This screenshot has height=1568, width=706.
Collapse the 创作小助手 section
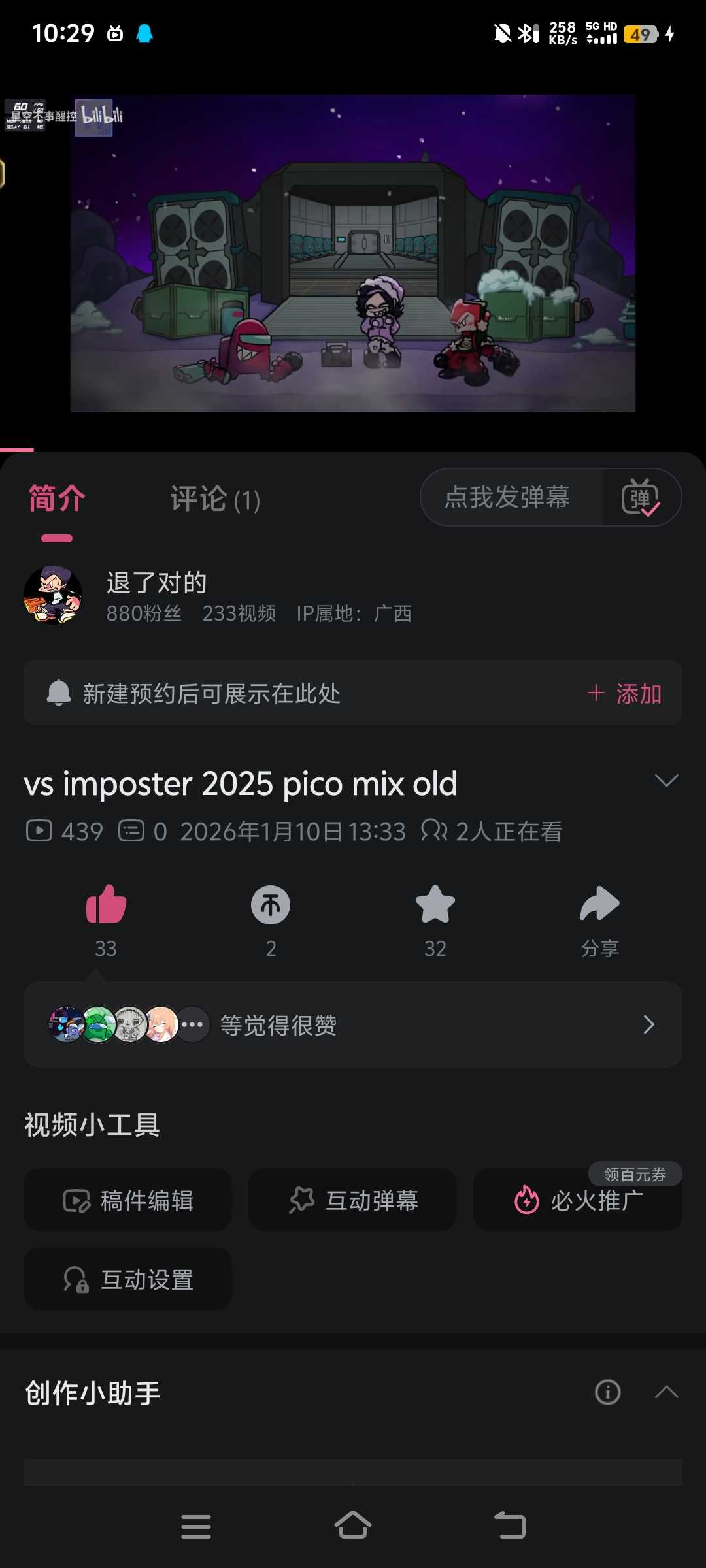[x=666, y=1392]
